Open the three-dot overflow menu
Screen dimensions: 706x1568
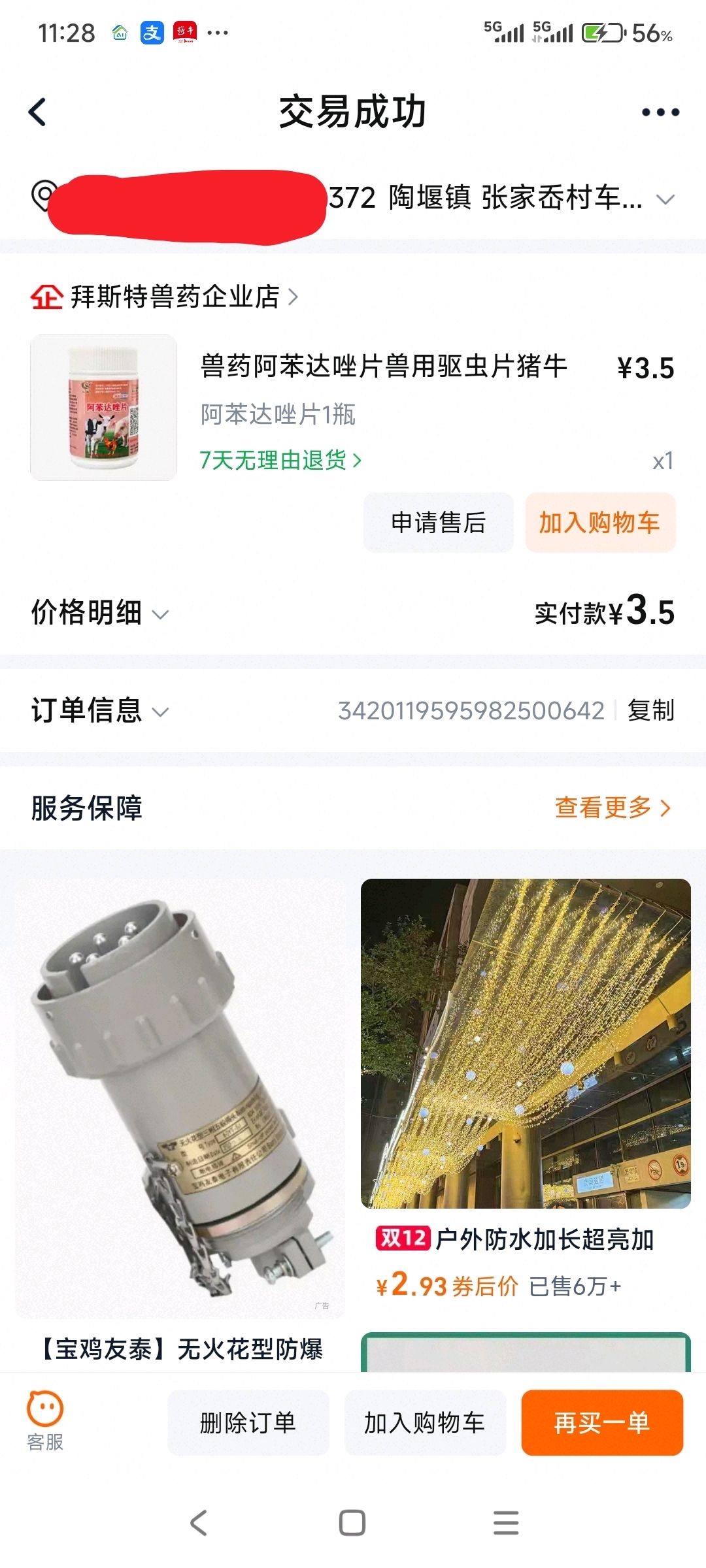tap(660, 112)
